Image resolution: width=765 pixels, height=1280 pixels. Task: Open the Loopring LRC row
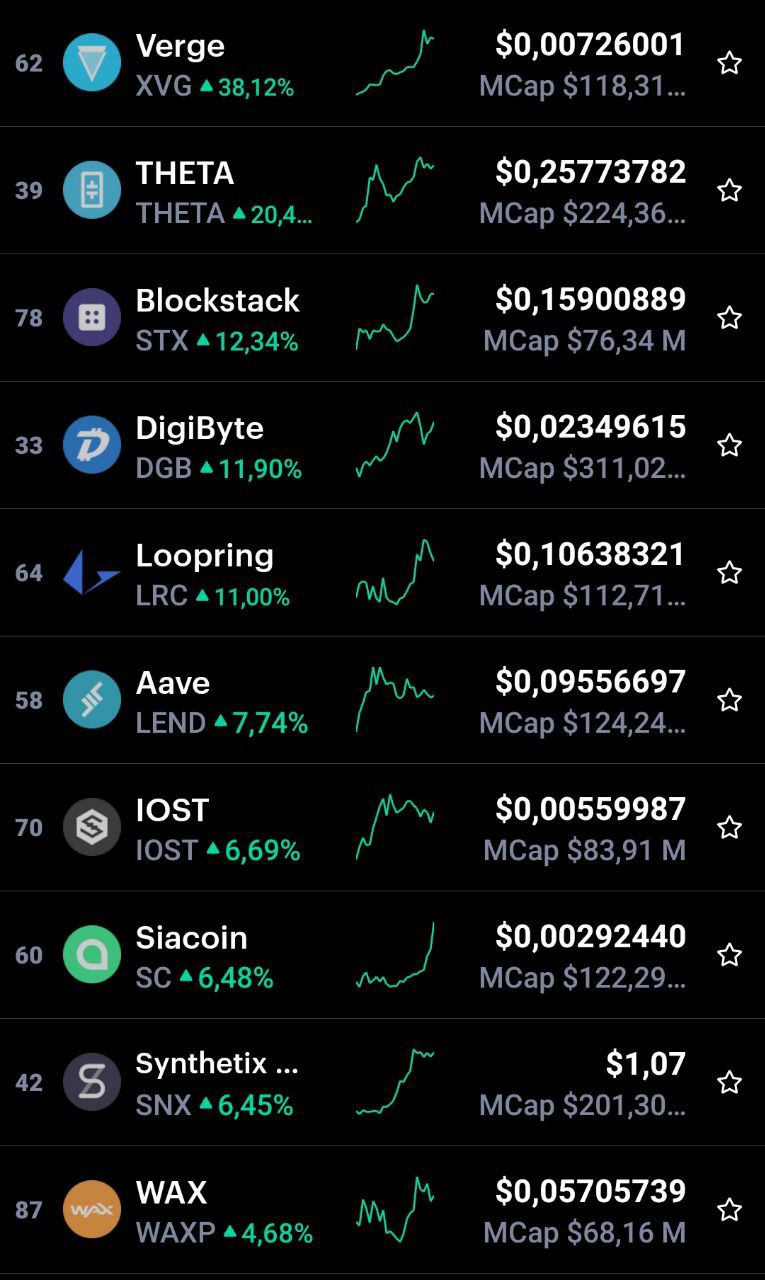[x=382, y=572]
